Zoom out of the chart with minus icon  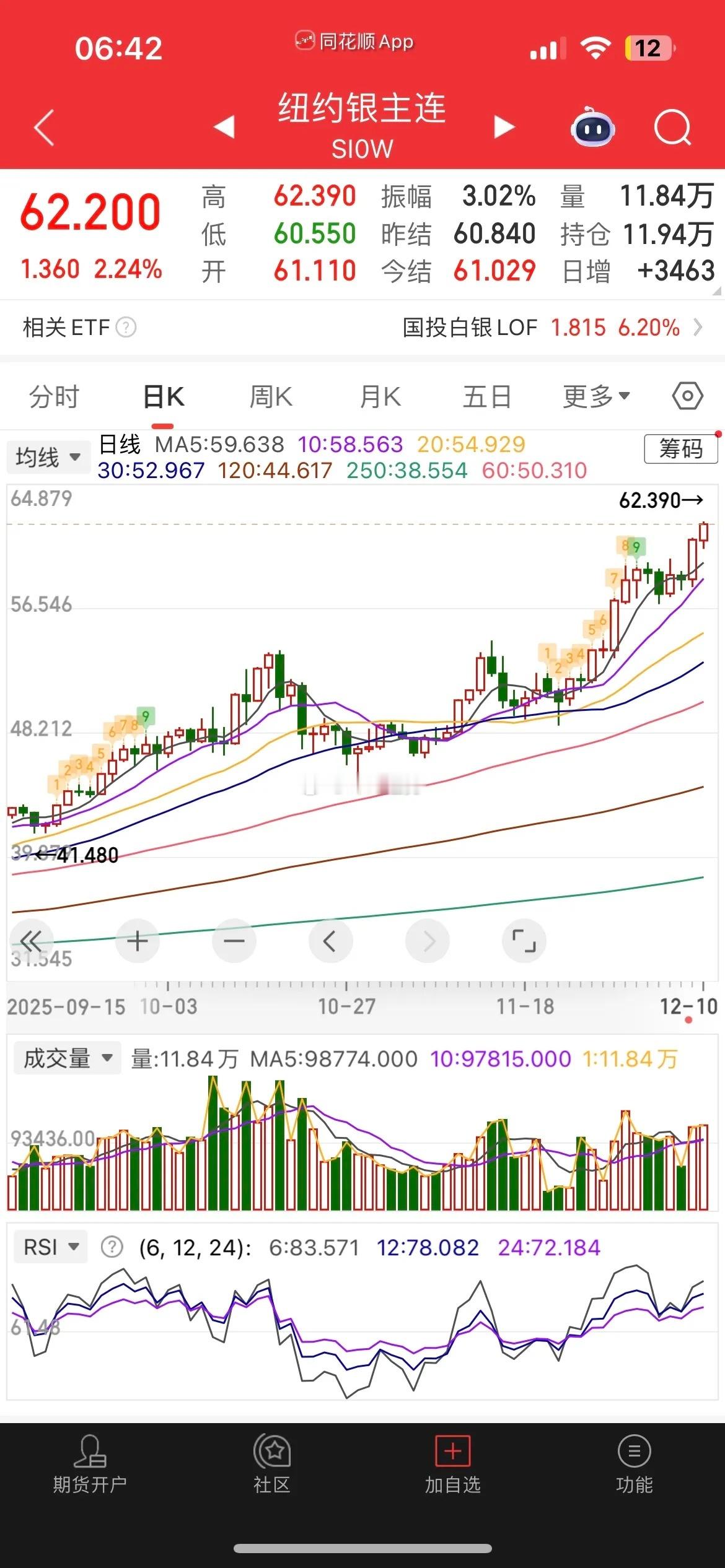click(x=234, y=940)
